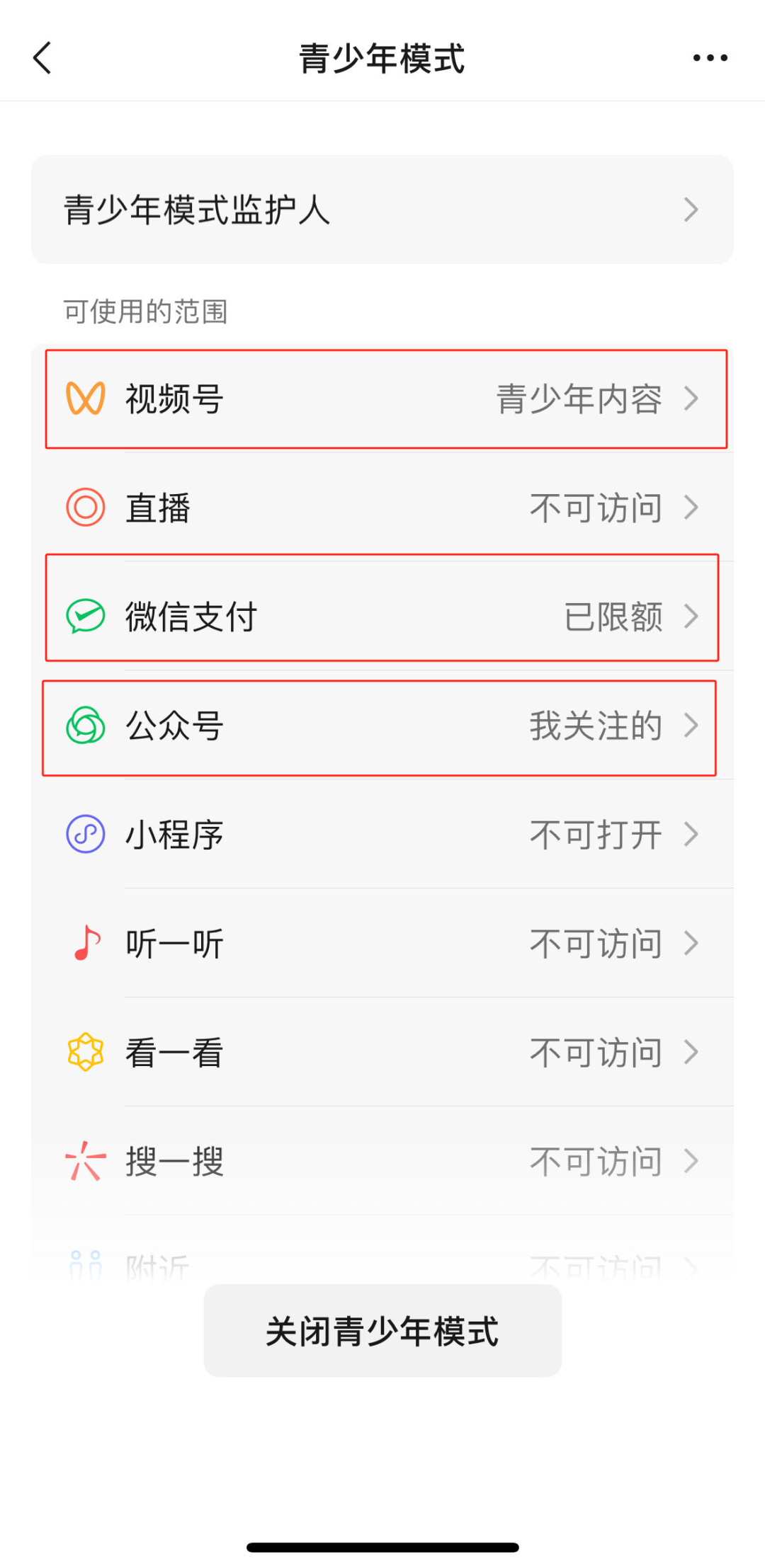
Task: Click the 直播 live streaming icon
Action: click(84, 508)
